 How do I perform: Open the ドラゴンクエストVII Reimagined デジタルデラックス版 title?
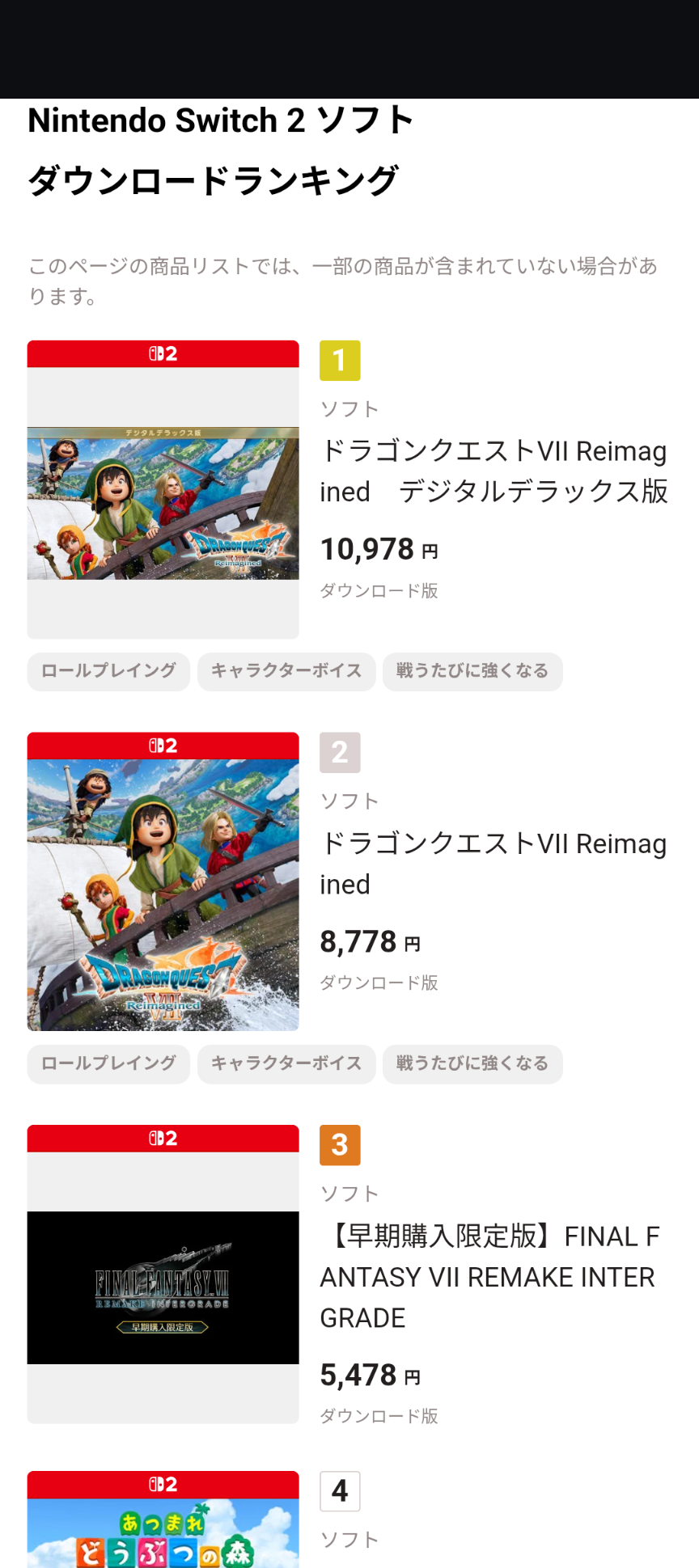click(494, 471)
